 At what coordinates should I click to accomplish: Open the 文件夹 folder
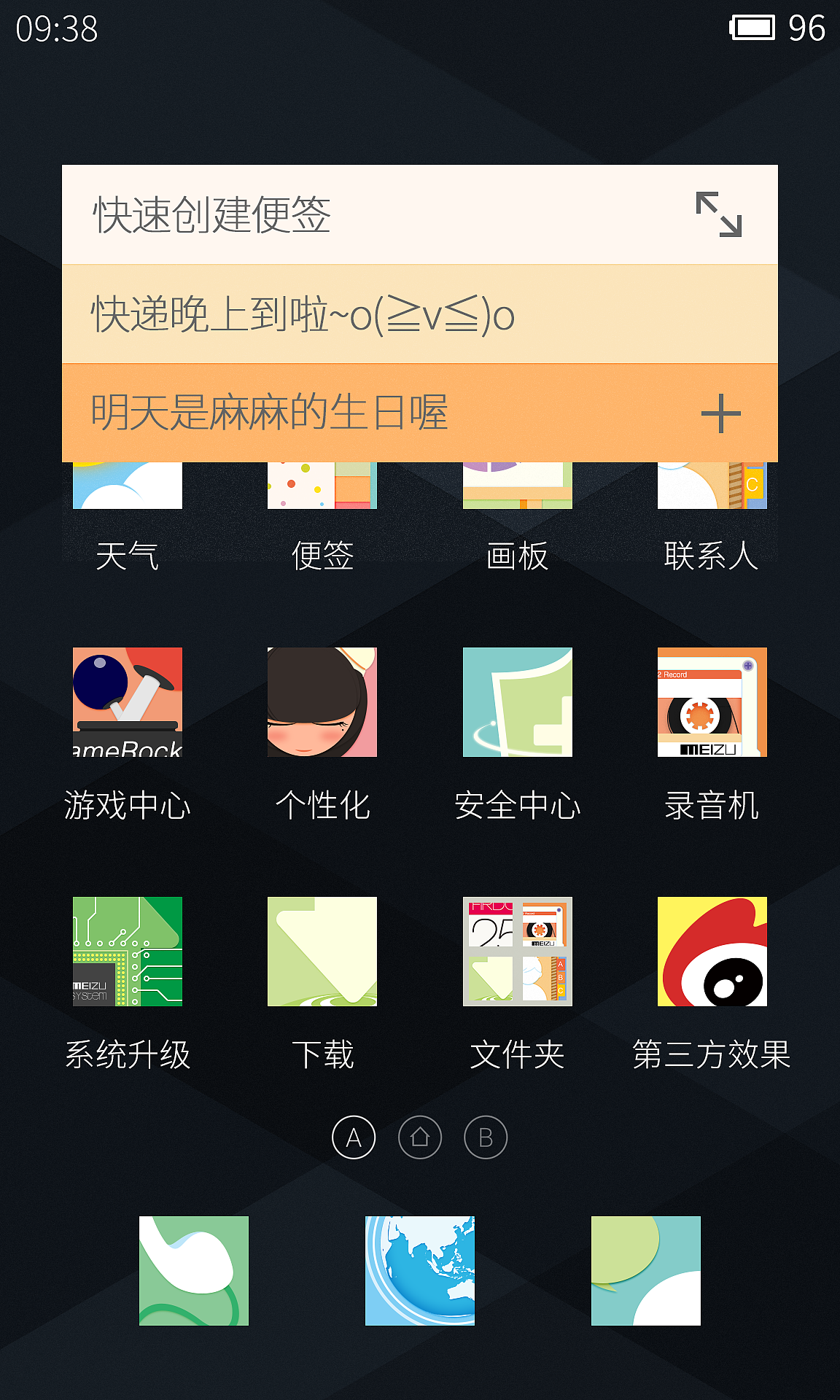(517, 952)
